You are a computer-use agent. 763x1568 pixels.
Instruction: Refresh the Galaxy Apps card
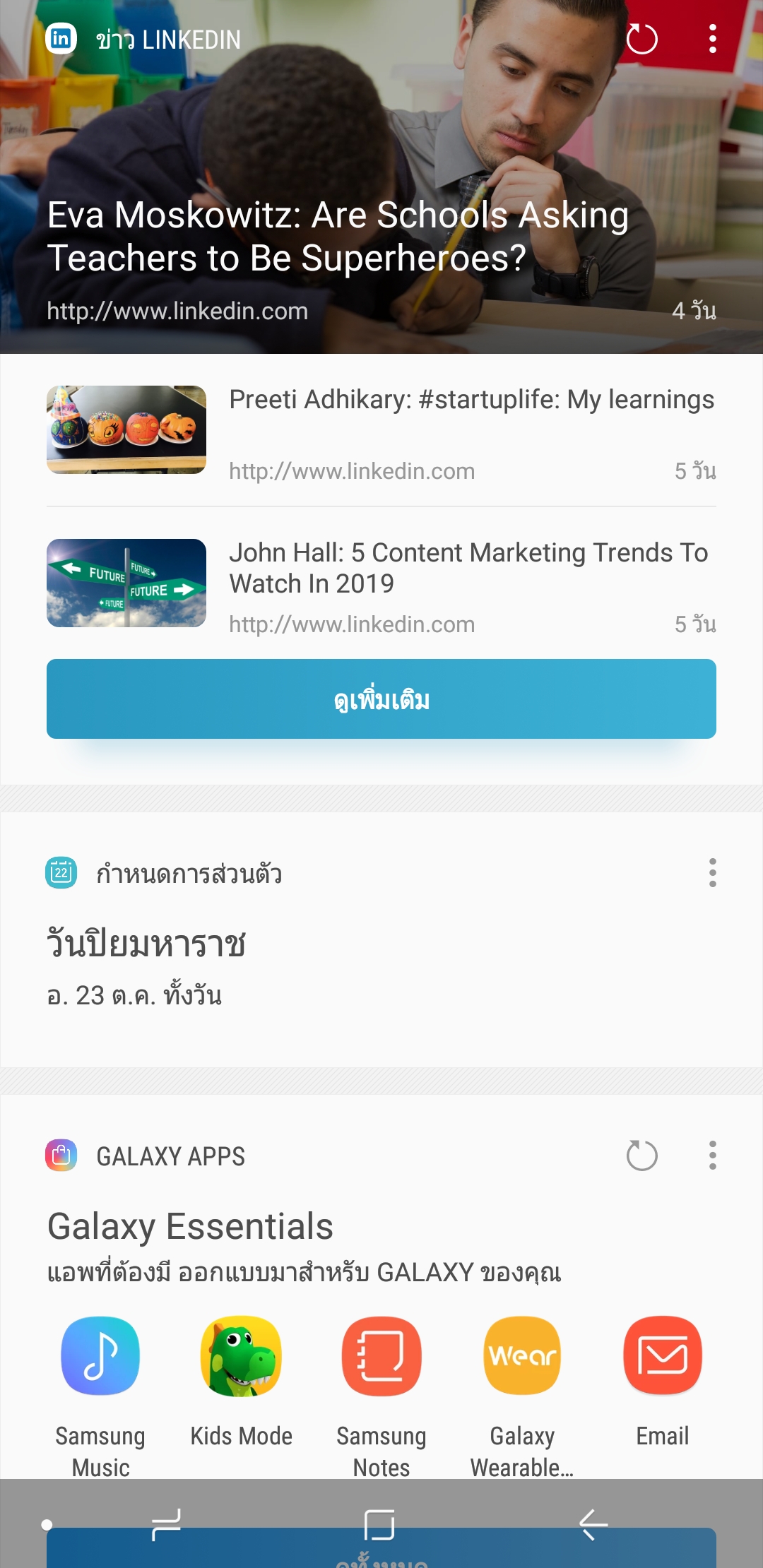point(641,1156)
